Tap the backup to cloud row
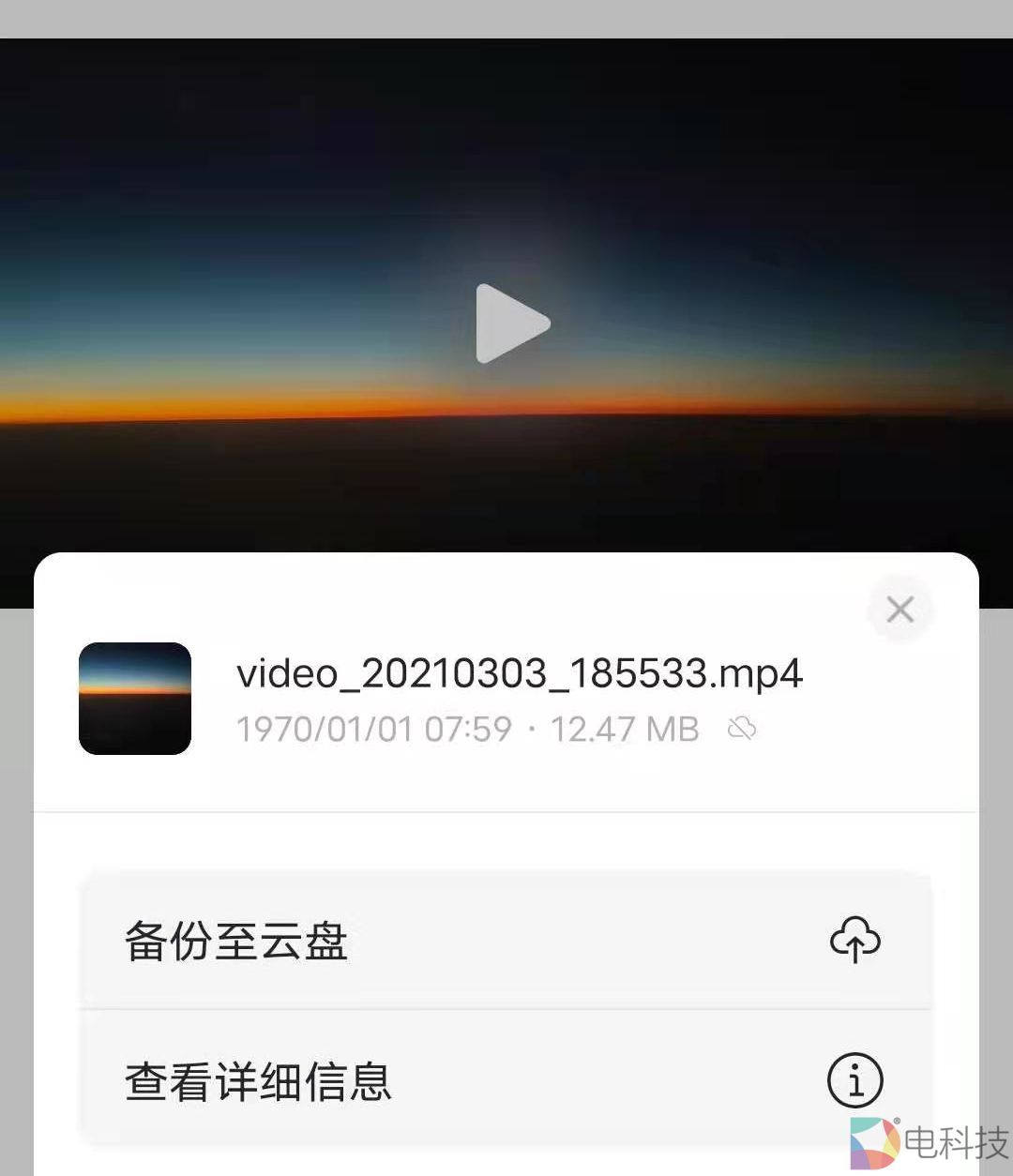The image size is (1013, 1176). (x=506, y=942)
